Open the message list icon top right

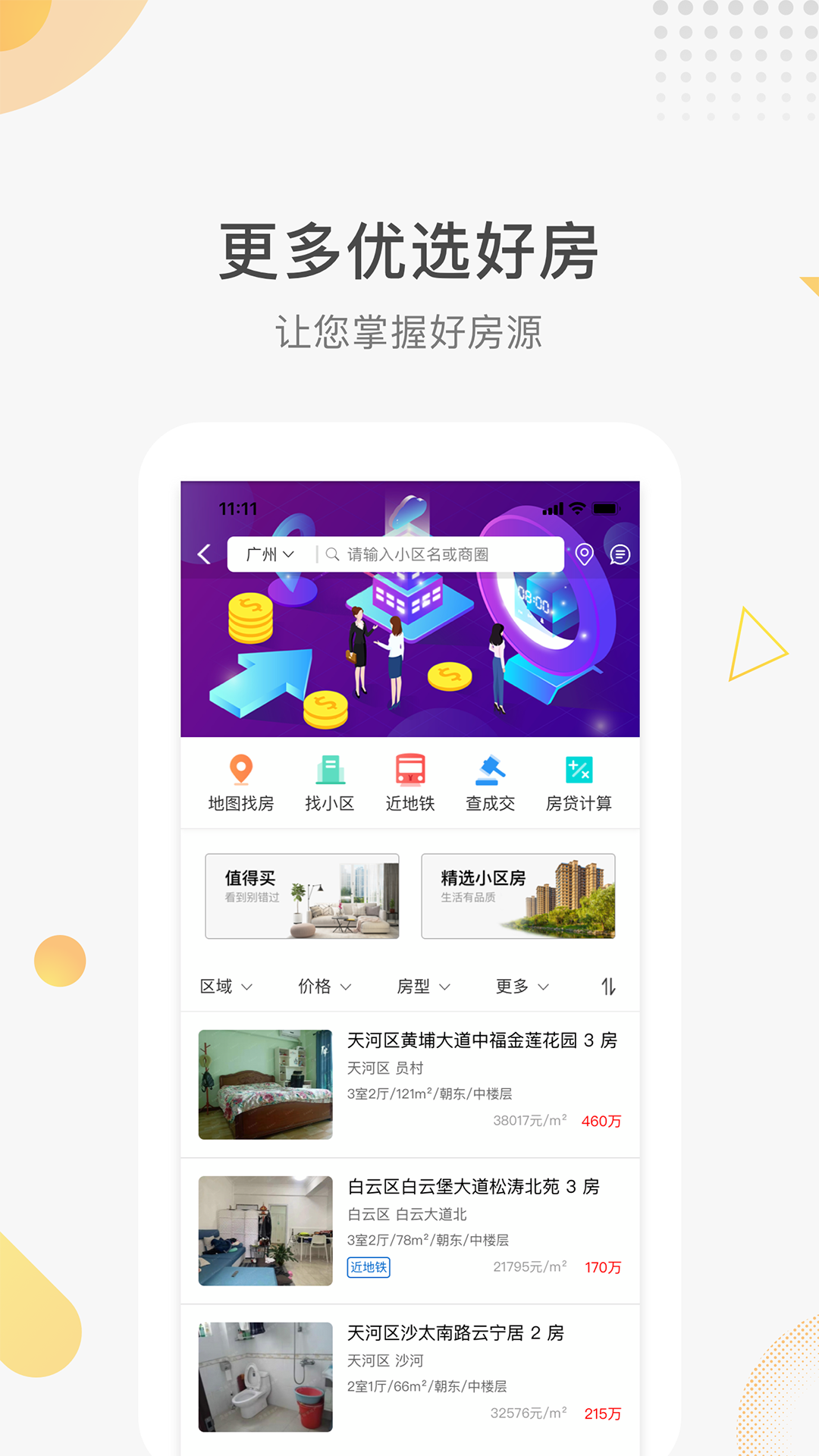coord(620,554)
